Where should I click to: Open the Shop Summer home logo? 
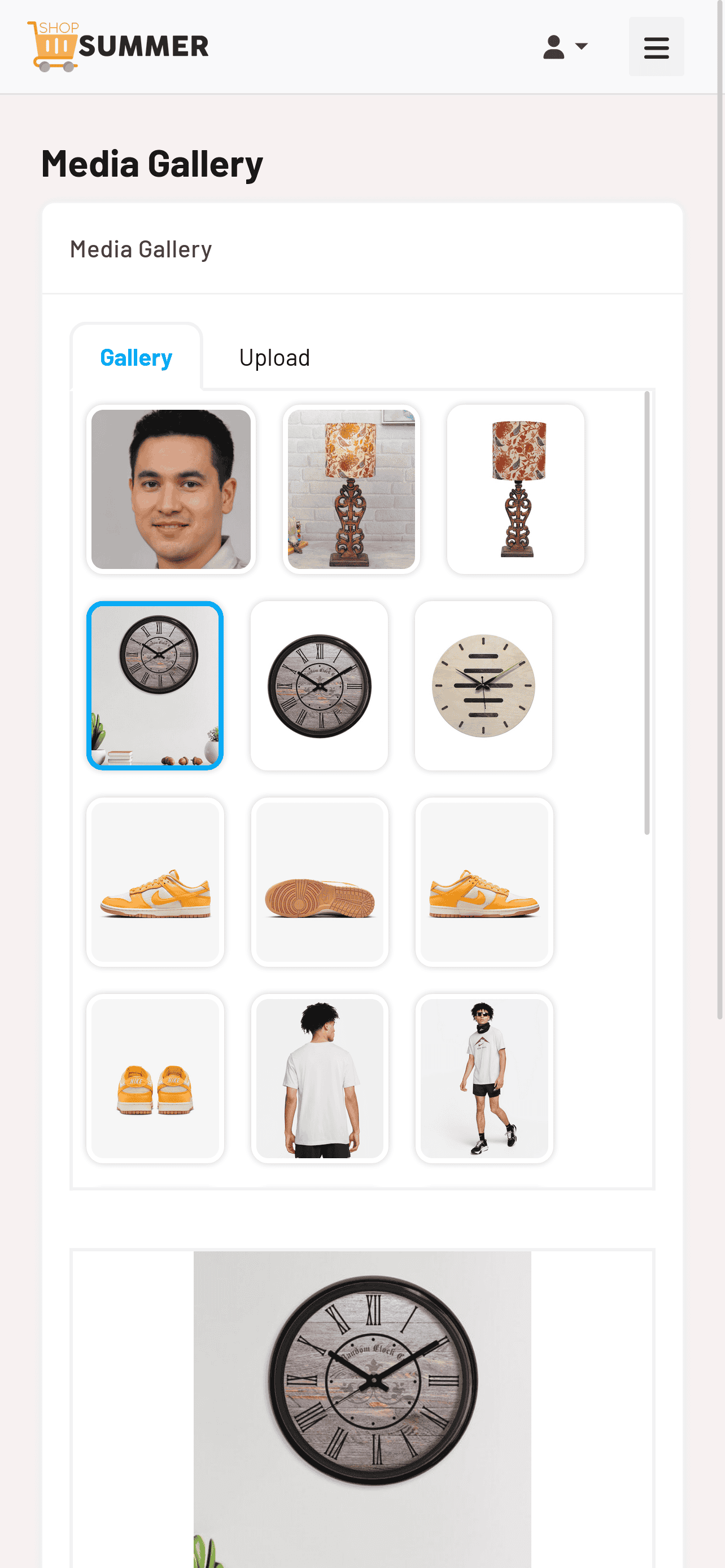click(x=118, y=47)
